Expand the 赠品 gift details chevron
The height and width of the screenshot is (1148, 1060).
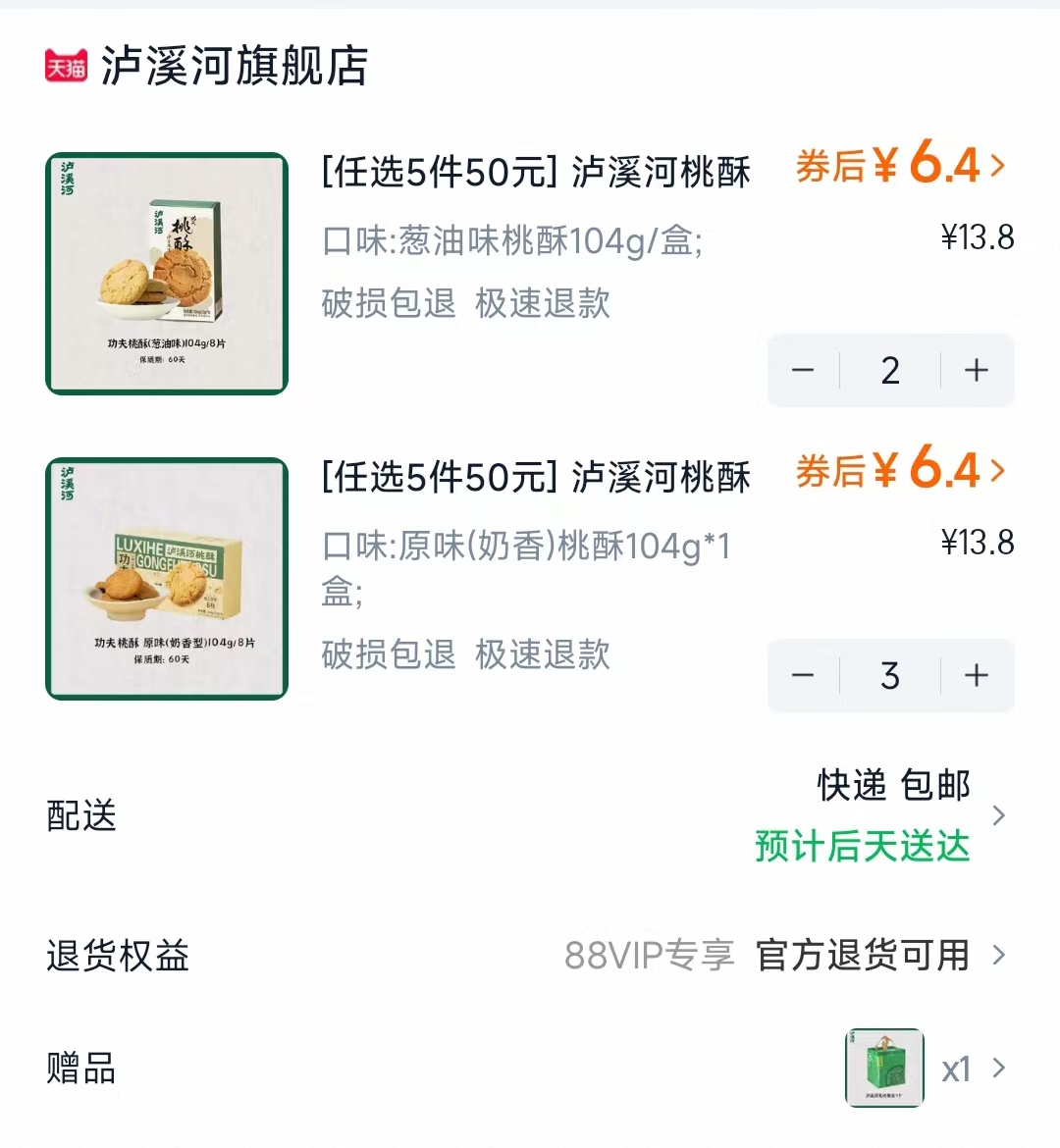tap(999, 1069)
